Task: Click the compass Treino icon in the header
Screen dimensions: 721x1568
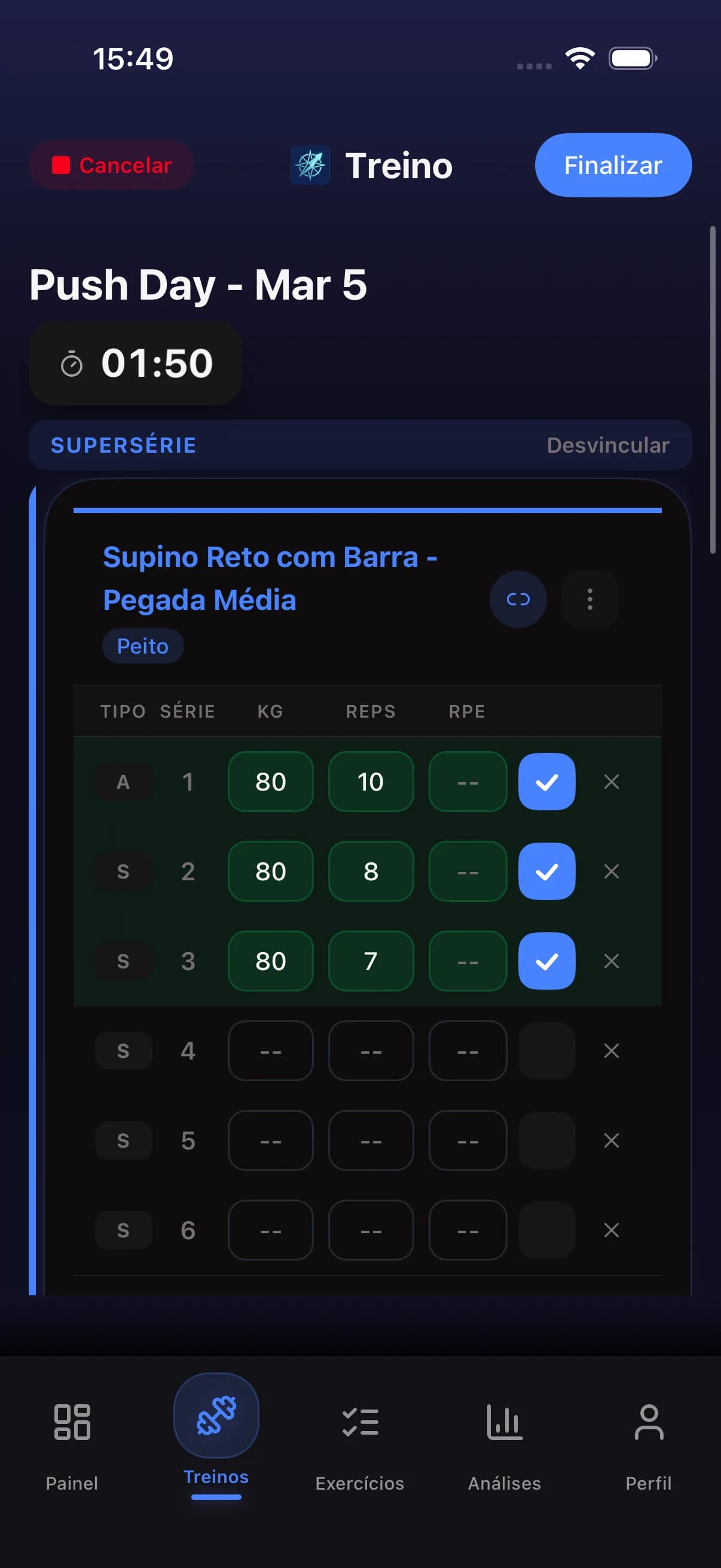Action: 310,164
